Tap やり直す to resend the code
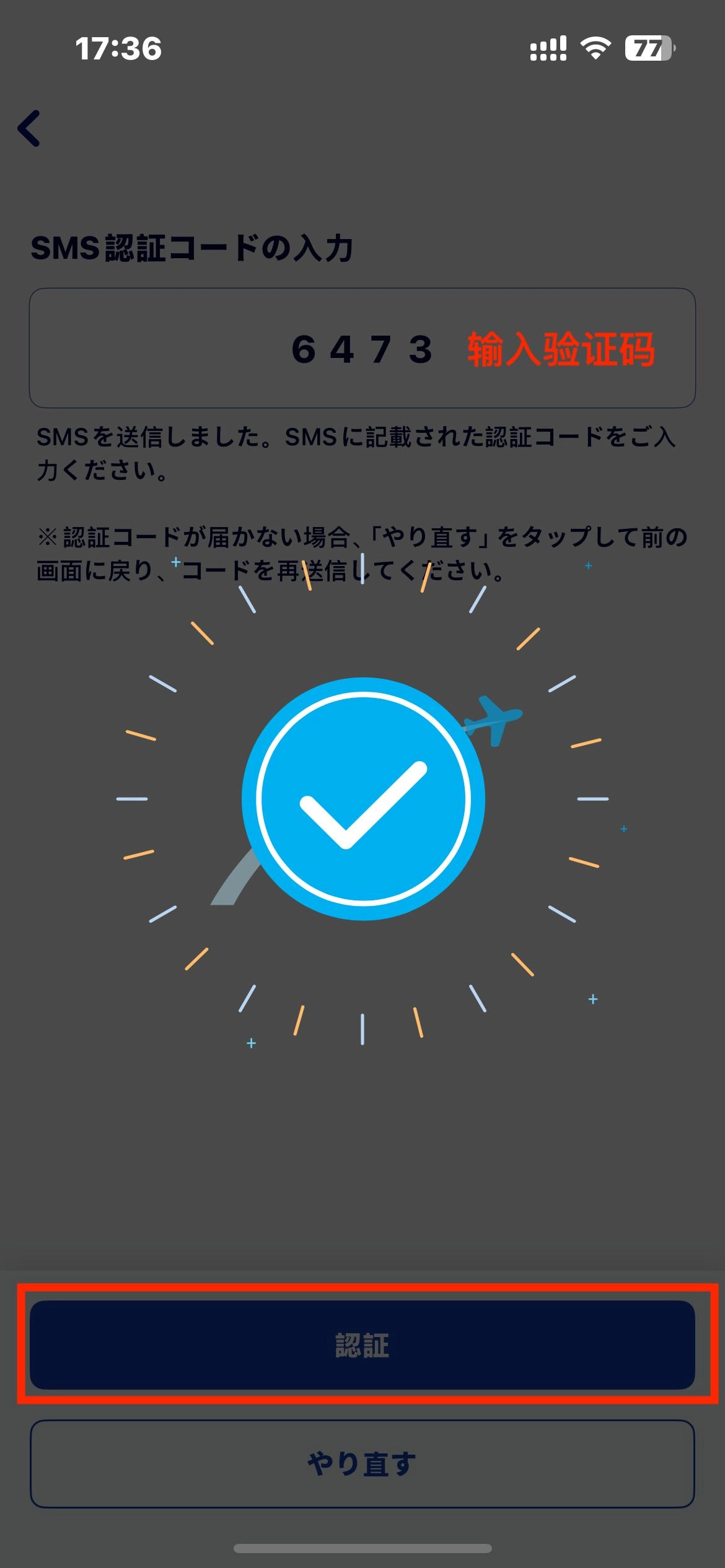Viewport: 725px width, 1568px height. [362, 1464]
